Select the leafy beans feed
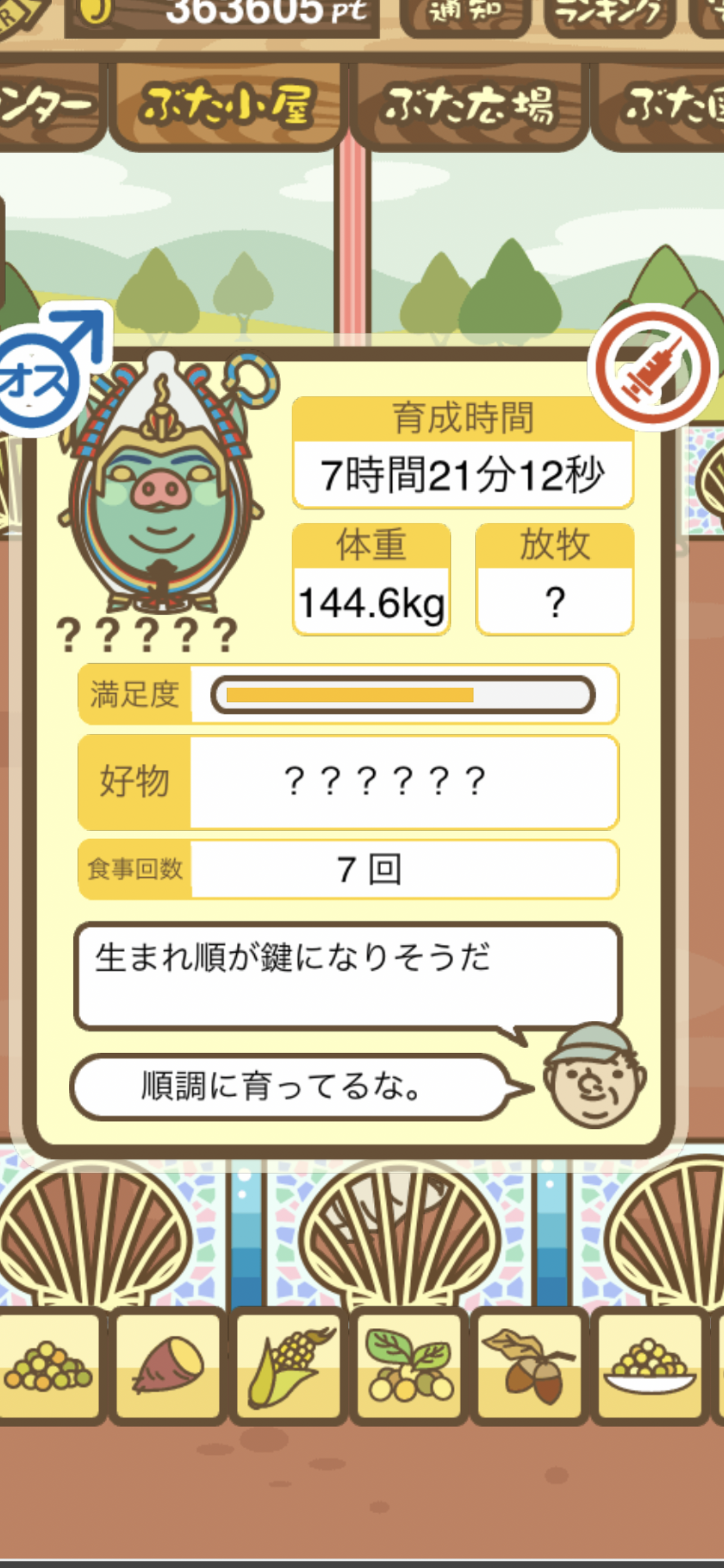Screen dimensions: 724x1568 [x=408, y=1367]
